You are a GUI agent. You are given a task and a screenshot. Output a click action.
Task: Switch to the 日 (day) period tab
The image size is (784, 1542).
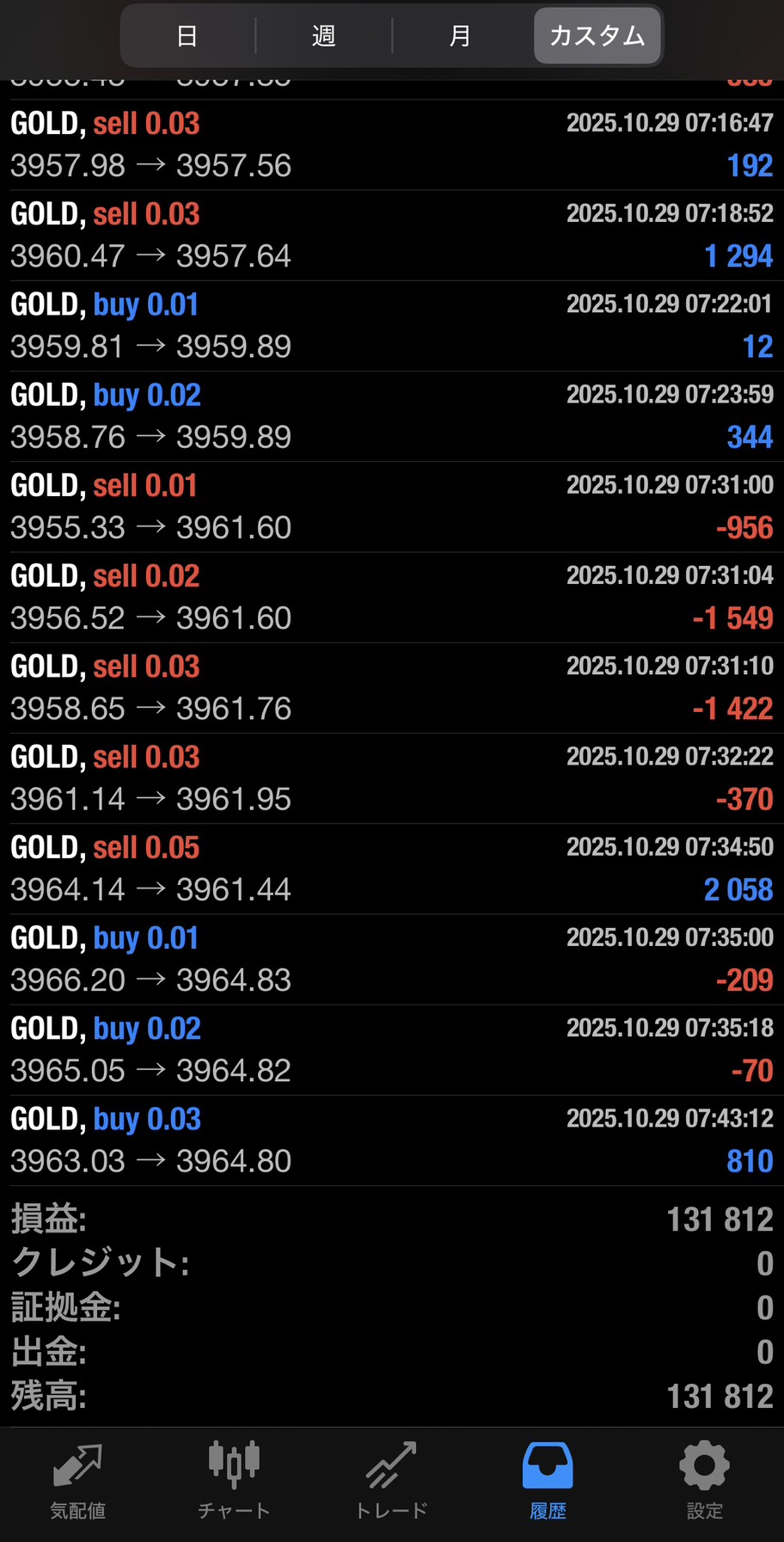click(187, 36)
